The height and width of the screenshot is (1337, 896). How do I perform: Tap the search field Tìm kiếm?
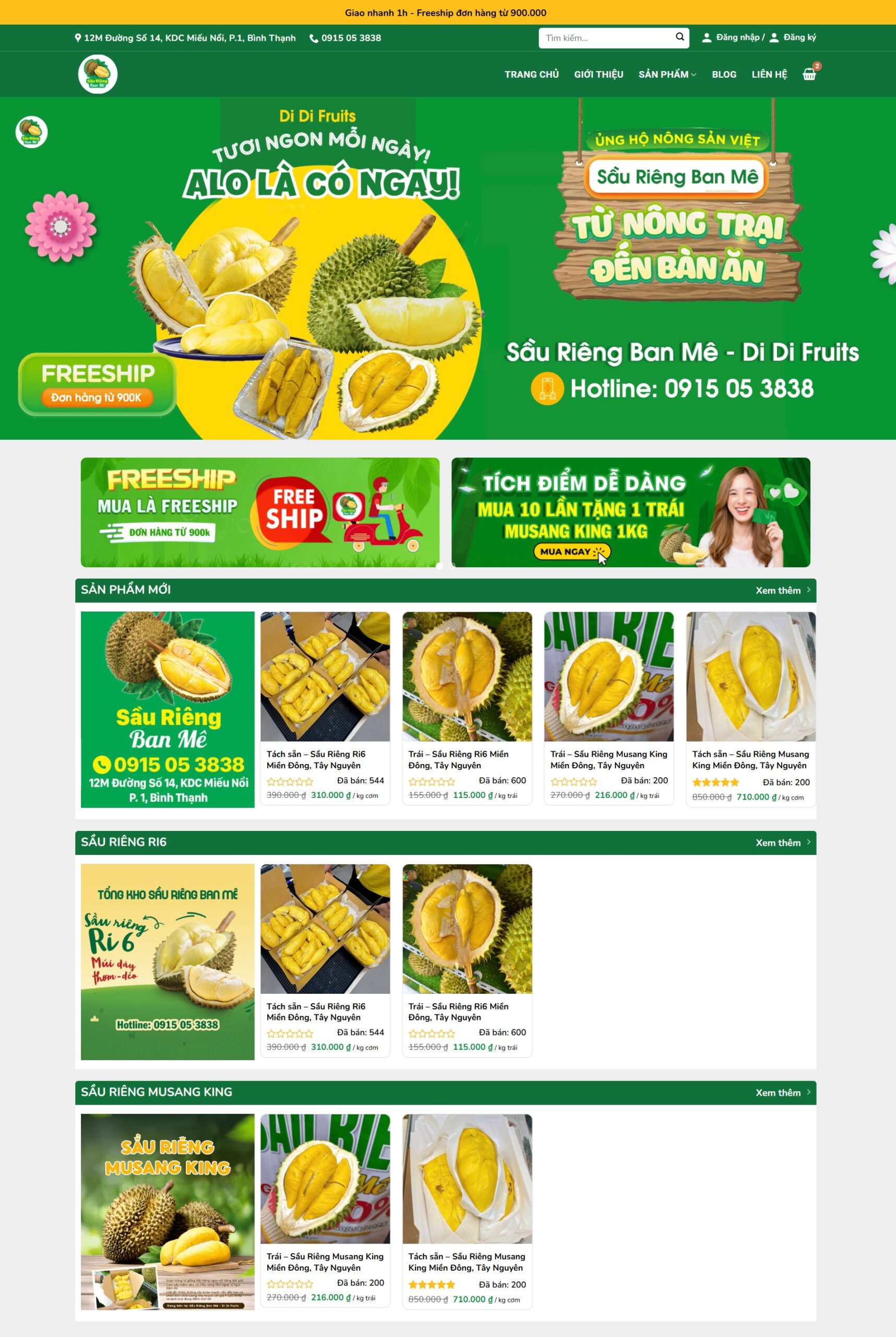[x=606, y=38]
